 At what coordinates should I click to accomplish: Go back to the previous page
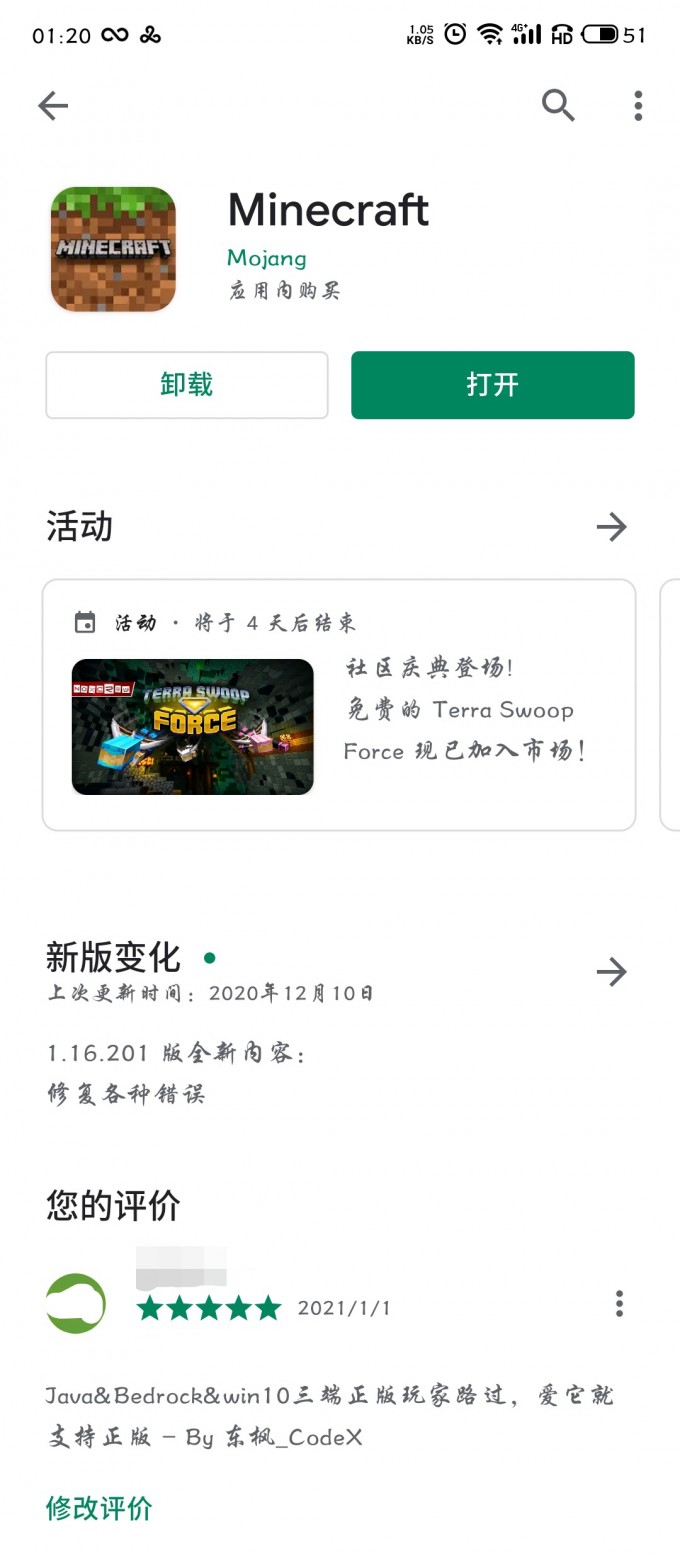tap(53, 106)
